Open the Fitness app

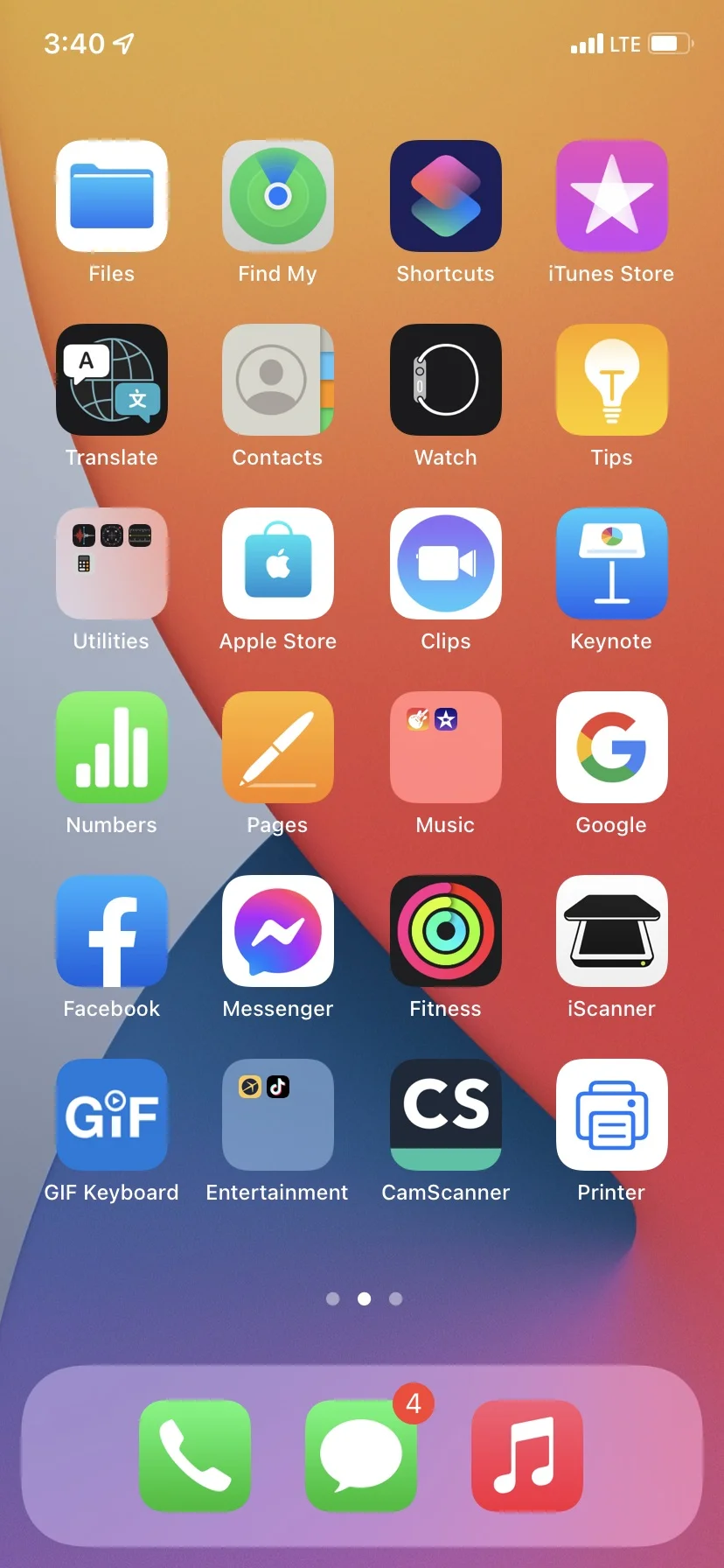click(x=446, y=931)
